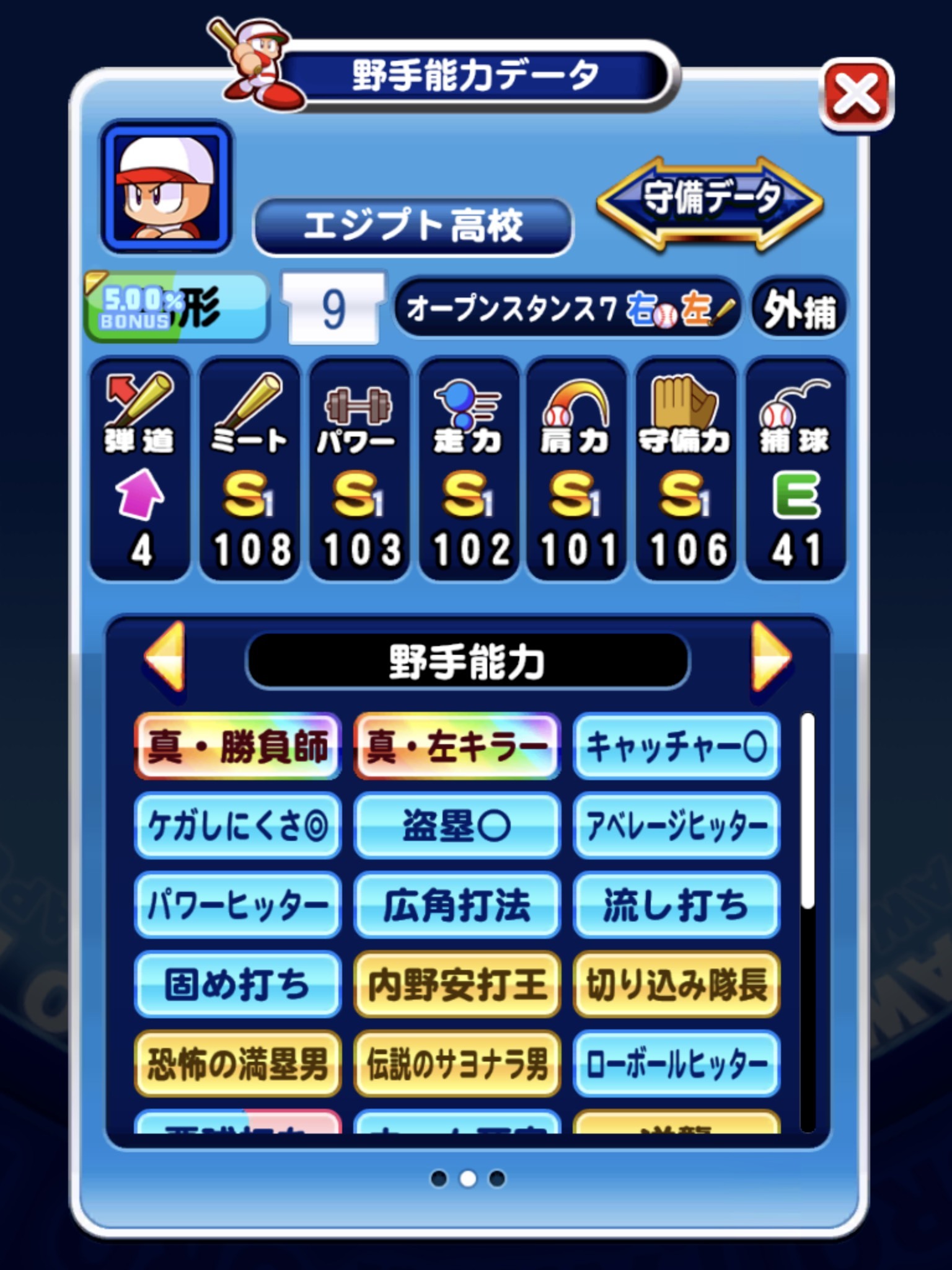
Task: Close the 野手能力データ dialog
Action: pyautogui.click(x=857, y=95)
